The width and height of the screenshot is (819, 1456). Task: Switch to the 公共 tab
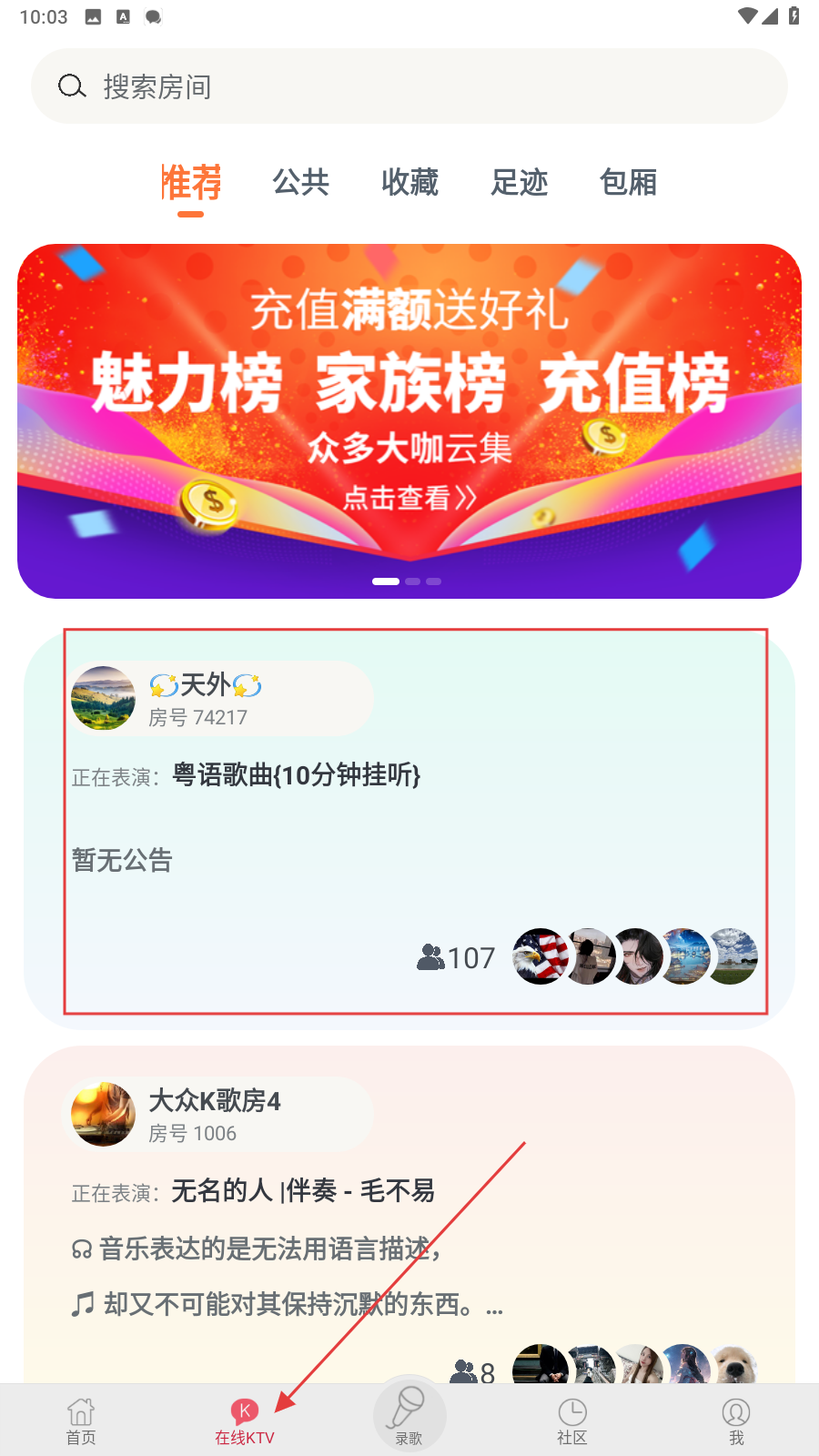click(x=300, y=183)
